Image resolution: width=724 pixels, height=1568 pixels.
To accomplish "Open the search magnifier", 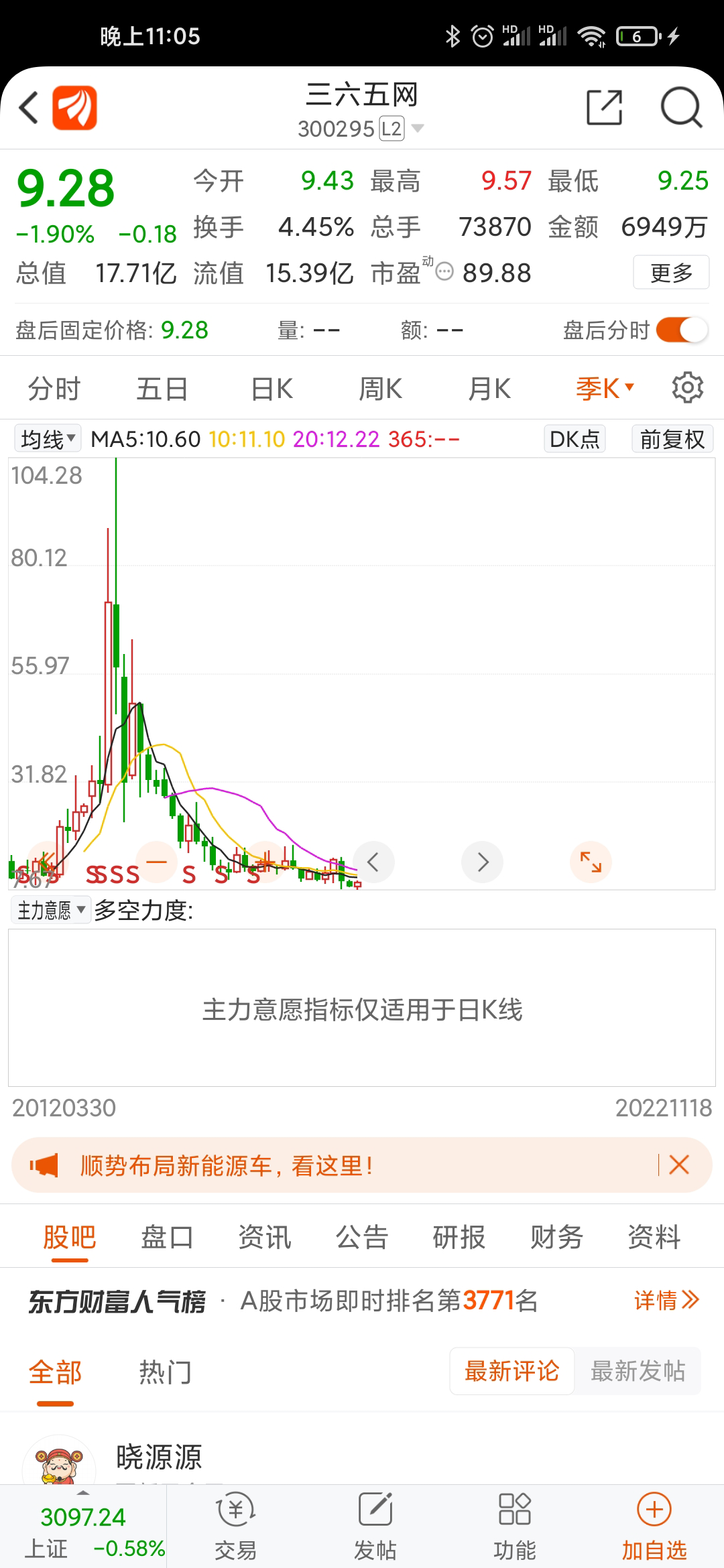I will [x=681, y=108].
